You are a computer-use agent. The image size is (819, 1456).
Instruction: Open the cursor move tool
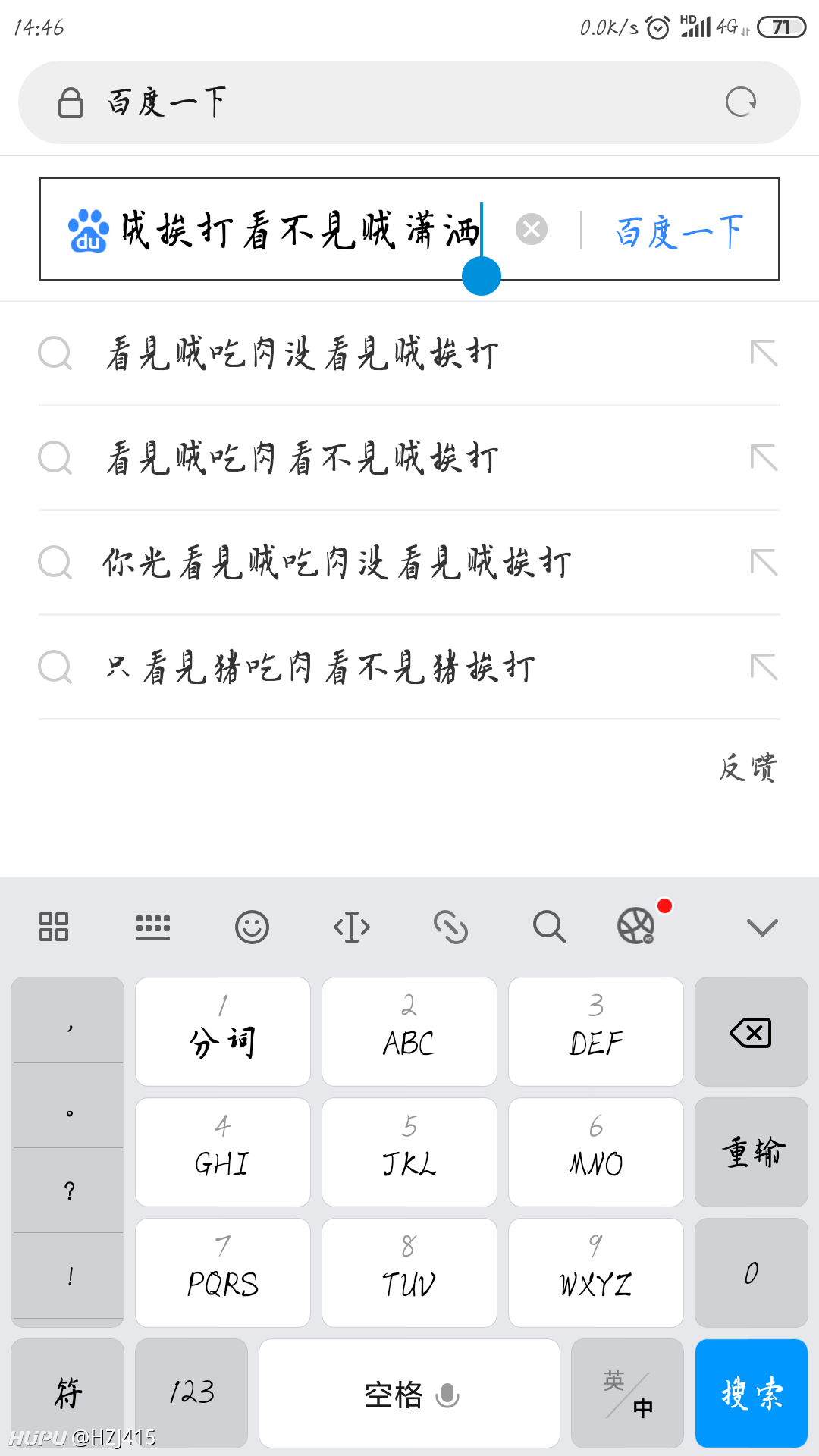click(x=352, y=927)
